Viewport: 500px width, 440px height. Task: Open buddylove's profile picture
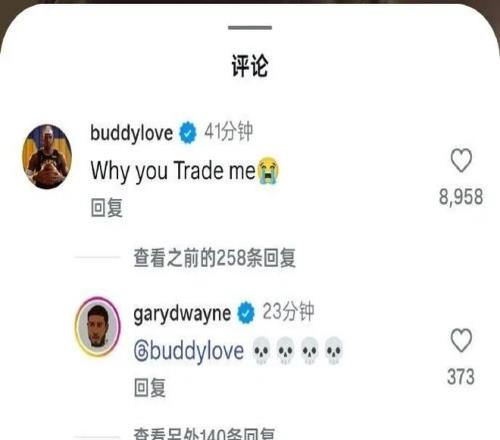point(47,157)
